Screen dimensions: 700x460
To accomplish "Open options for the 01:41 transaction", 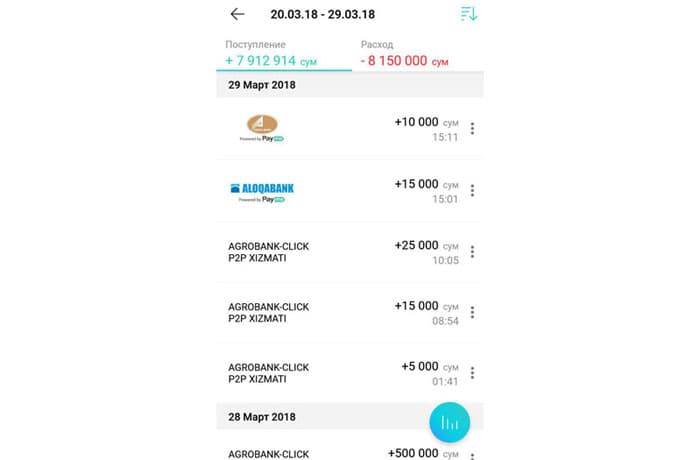I will [x=472, y=373].
